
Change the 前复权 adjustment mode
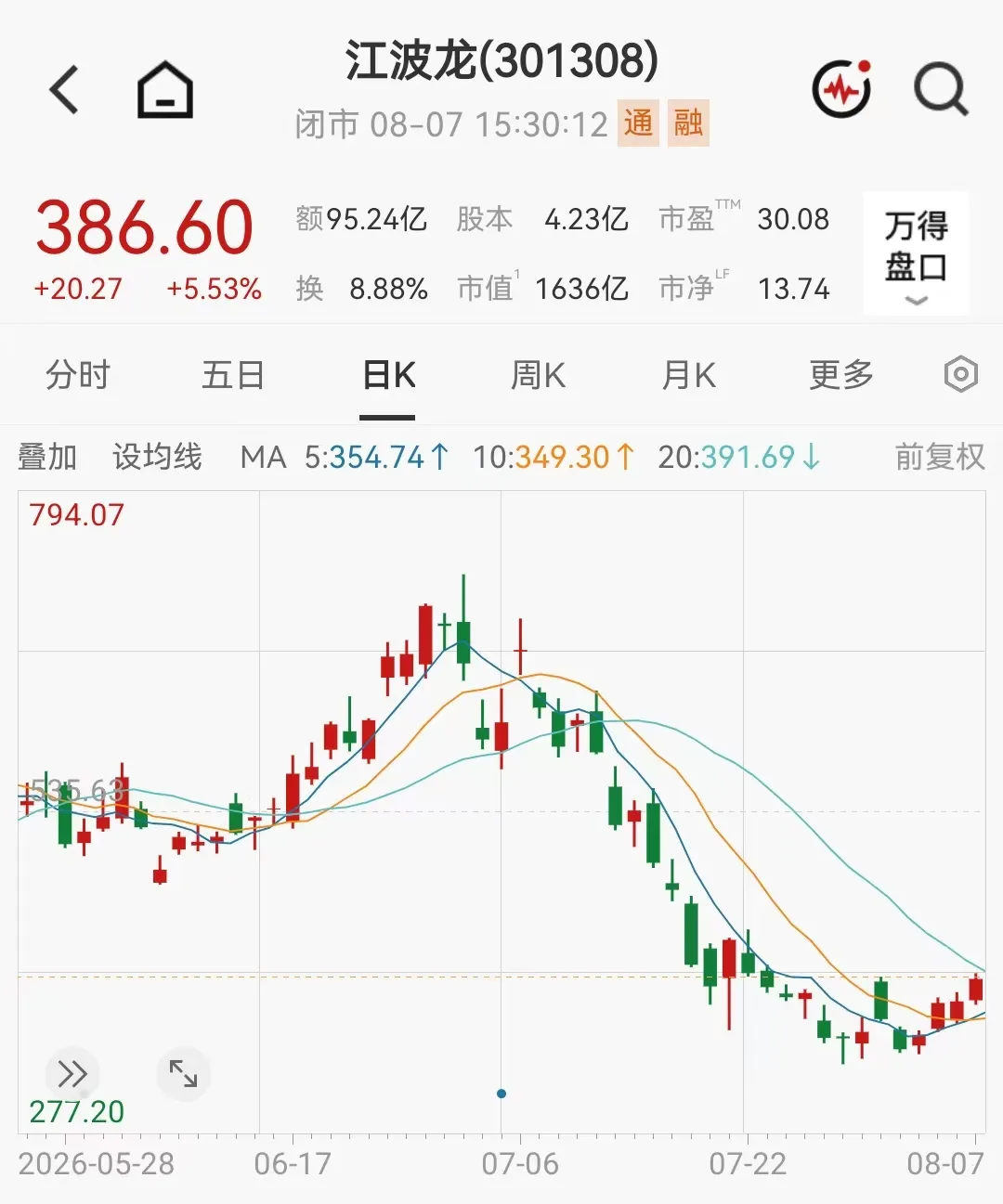[939, 457]
